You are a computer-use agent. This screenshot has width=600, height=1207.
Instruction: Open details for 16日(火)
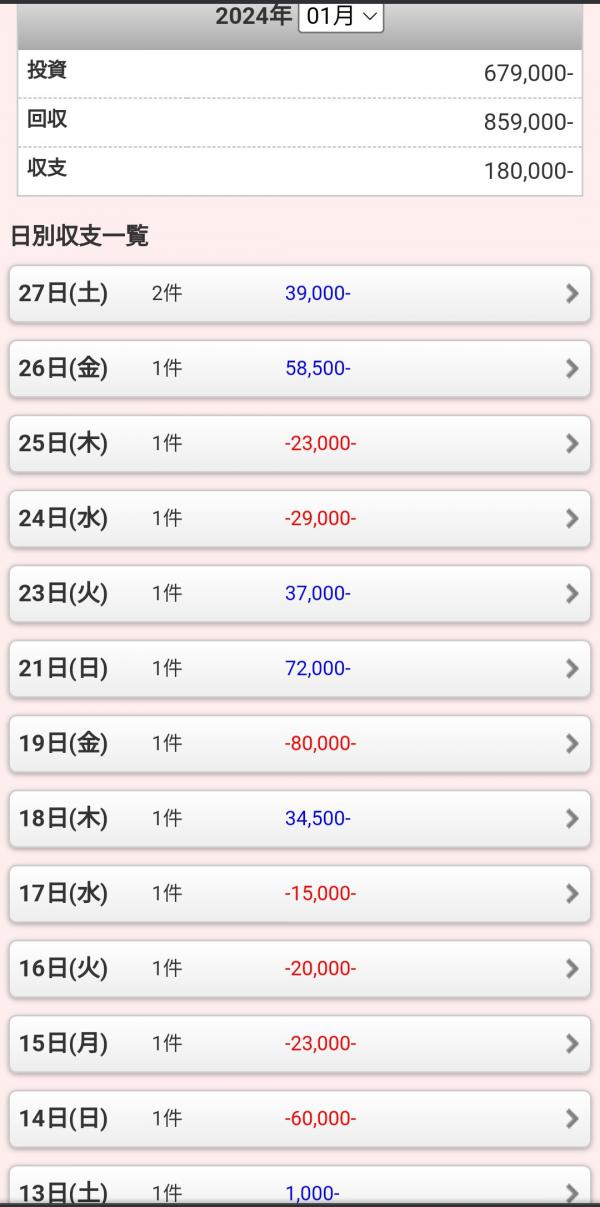(300, 968)
